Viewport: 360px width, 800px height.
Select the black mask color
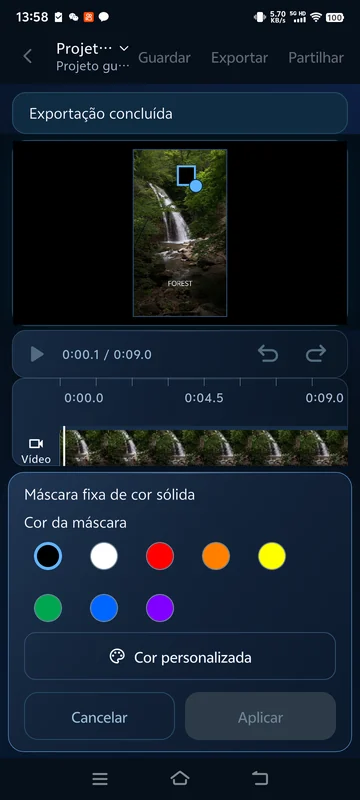(48, 556)
